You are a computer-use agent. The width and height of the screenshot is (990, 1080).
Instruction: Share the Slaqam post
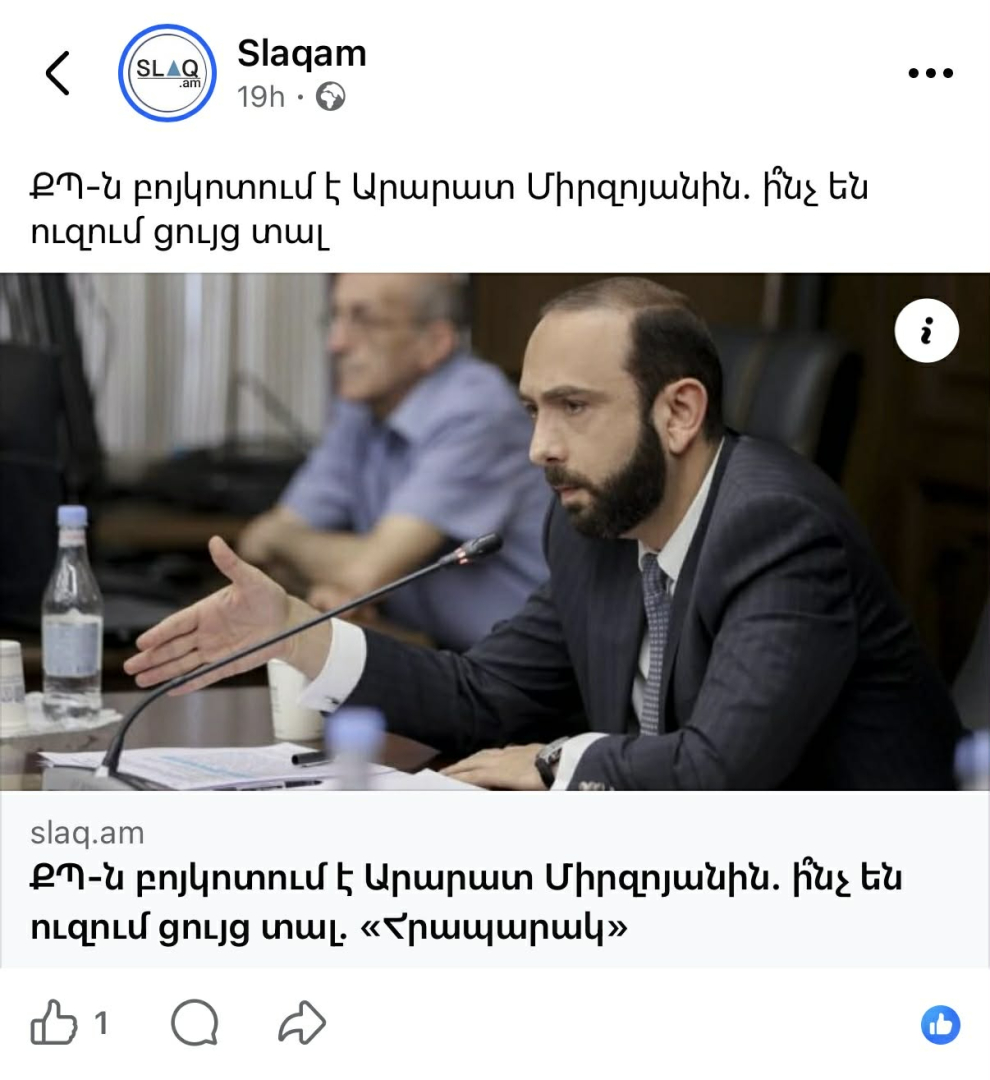(x=301, y=1024)
